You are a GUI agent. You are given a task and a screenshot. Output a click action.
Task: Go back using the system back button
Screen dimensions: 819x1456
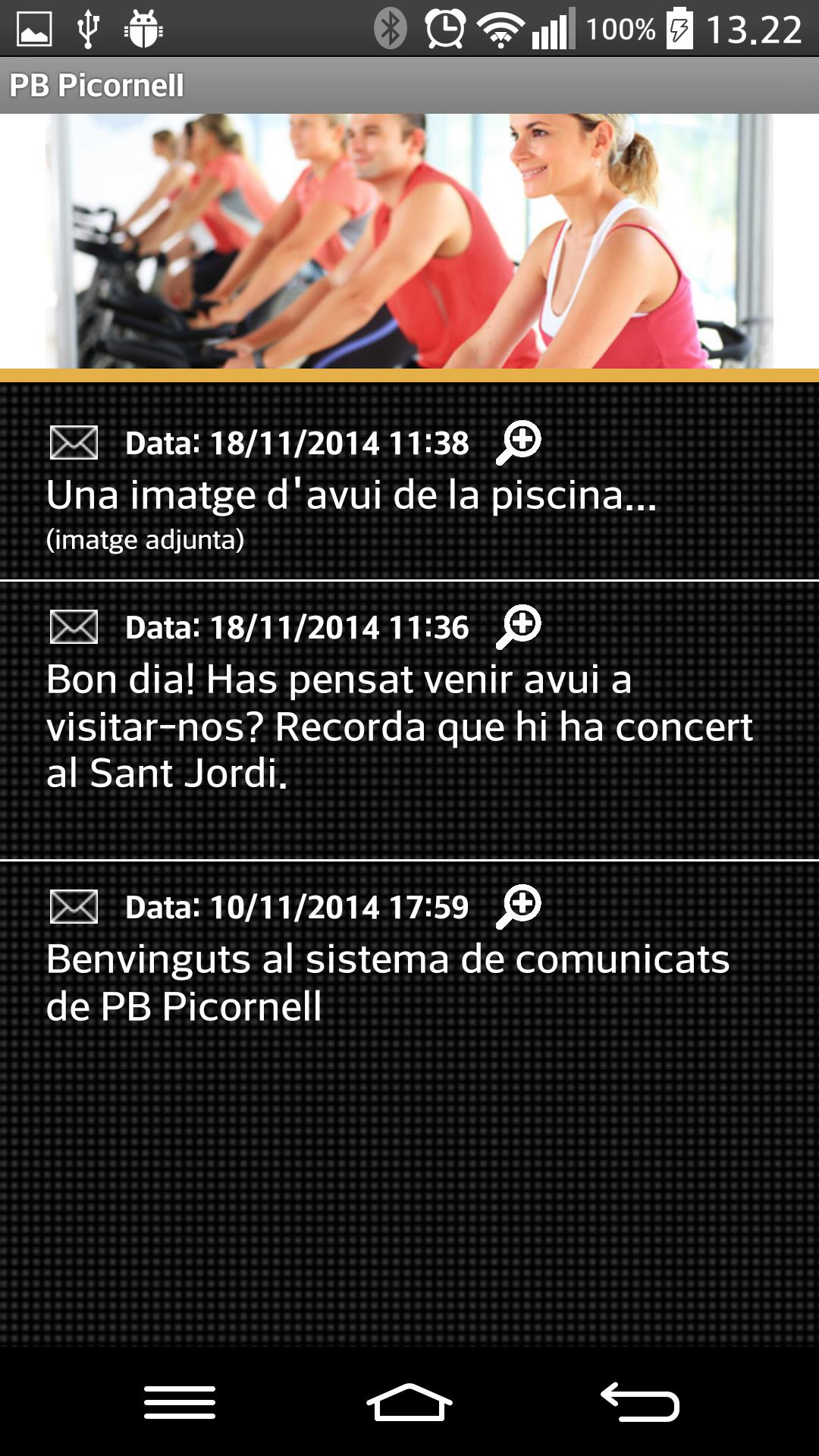(639, 1402)
